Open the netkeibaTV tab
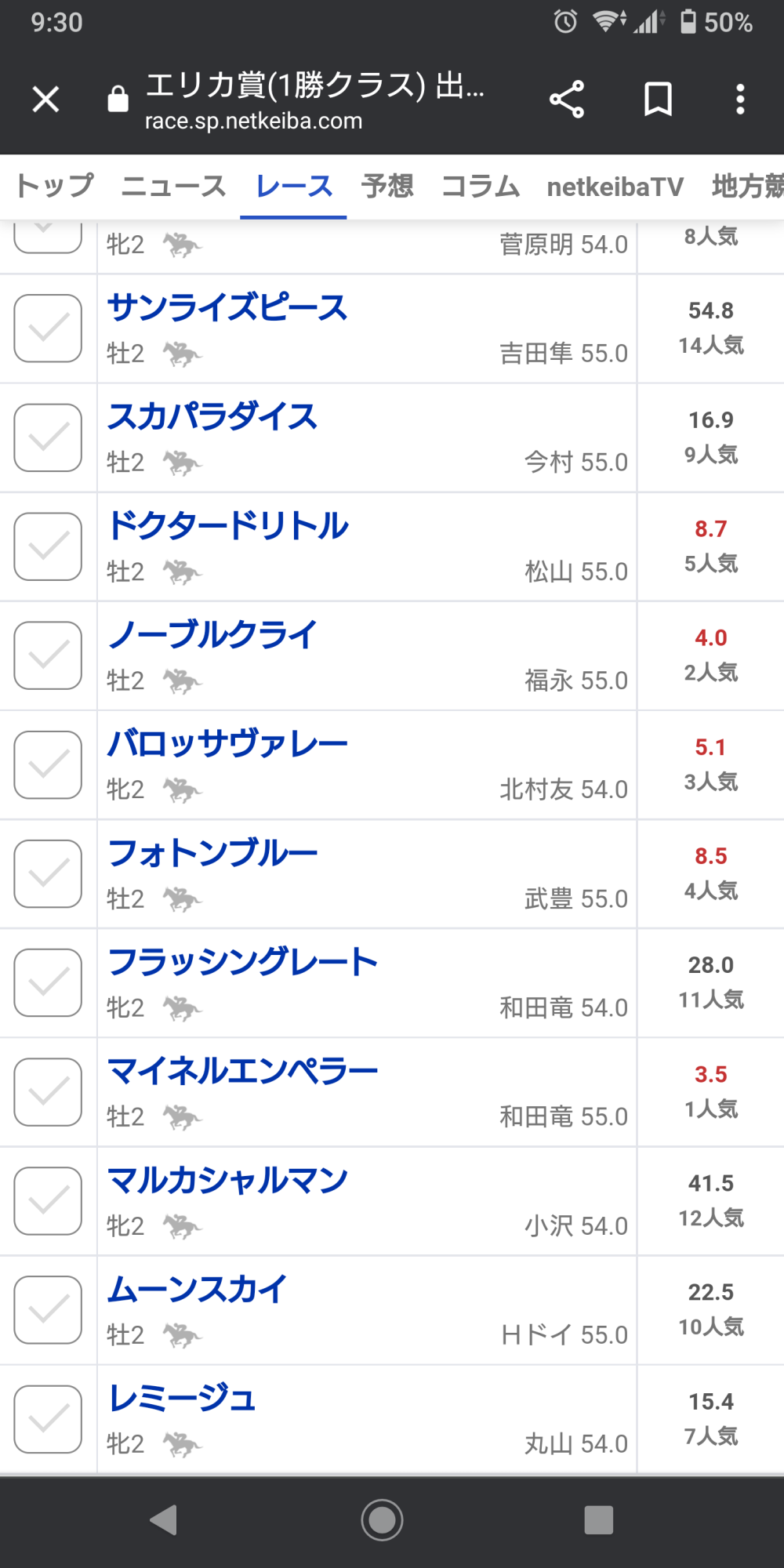The height and width of the screenshot is (1568, 784). [x=615, y=187]
